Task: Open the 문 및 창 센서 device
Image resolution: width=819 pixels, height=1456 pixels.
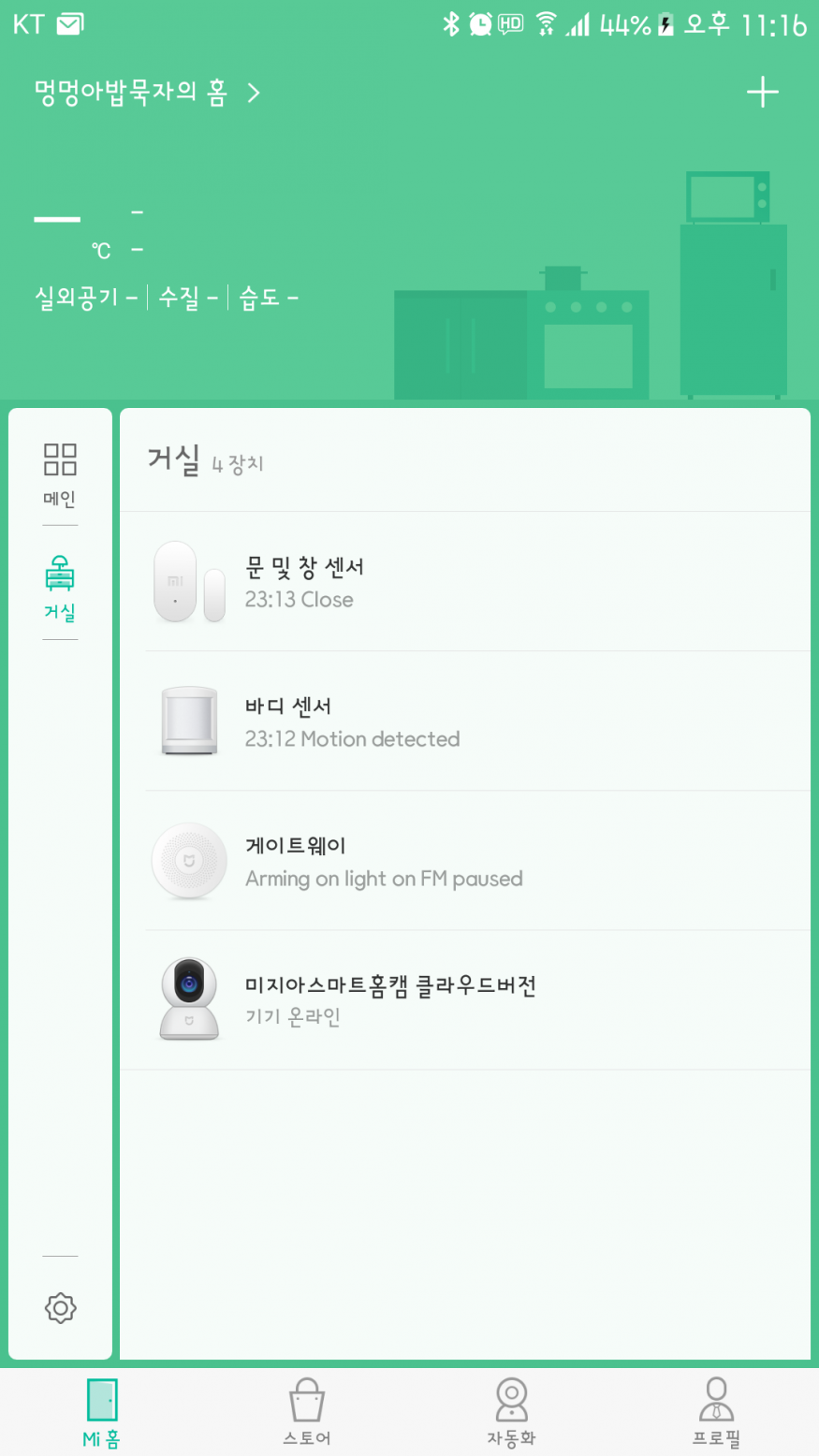Action: (464, 582)
